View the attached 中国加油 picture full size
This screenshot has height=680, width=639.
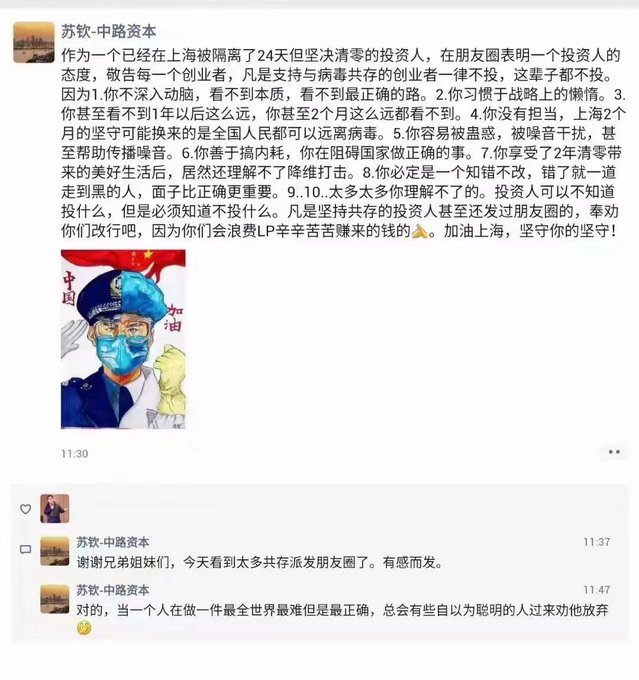[x=123, y=339]
